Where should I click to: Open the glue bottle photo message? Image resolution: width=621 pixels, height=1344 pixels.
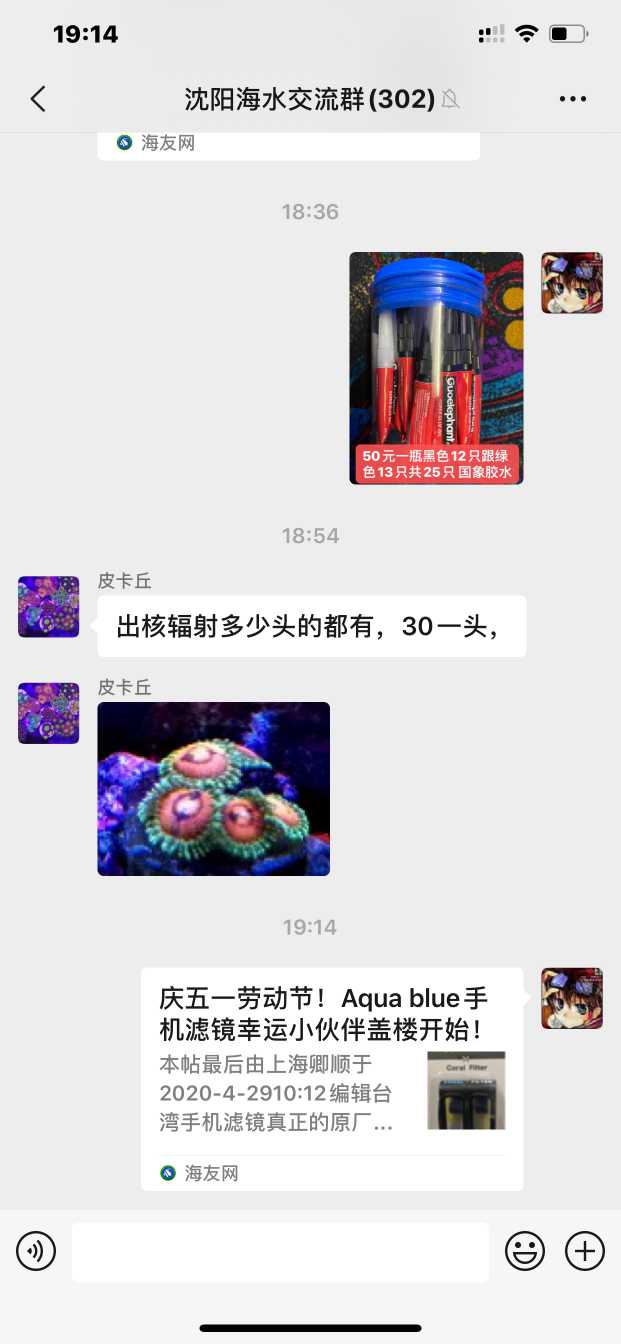(436, 368)
